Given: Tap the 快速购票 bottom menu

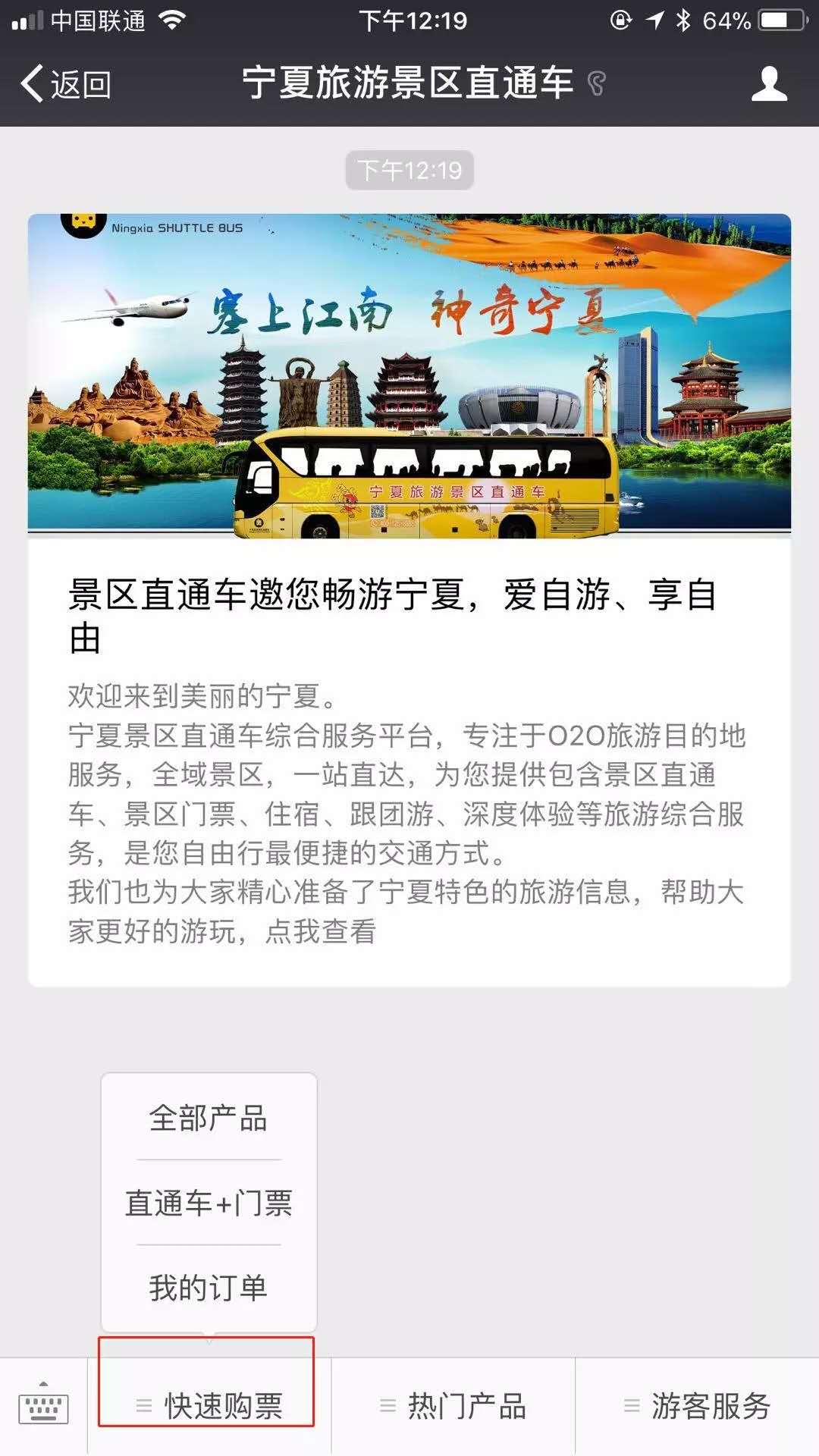Looking at the screenshot, I should tap(209, 1407).
